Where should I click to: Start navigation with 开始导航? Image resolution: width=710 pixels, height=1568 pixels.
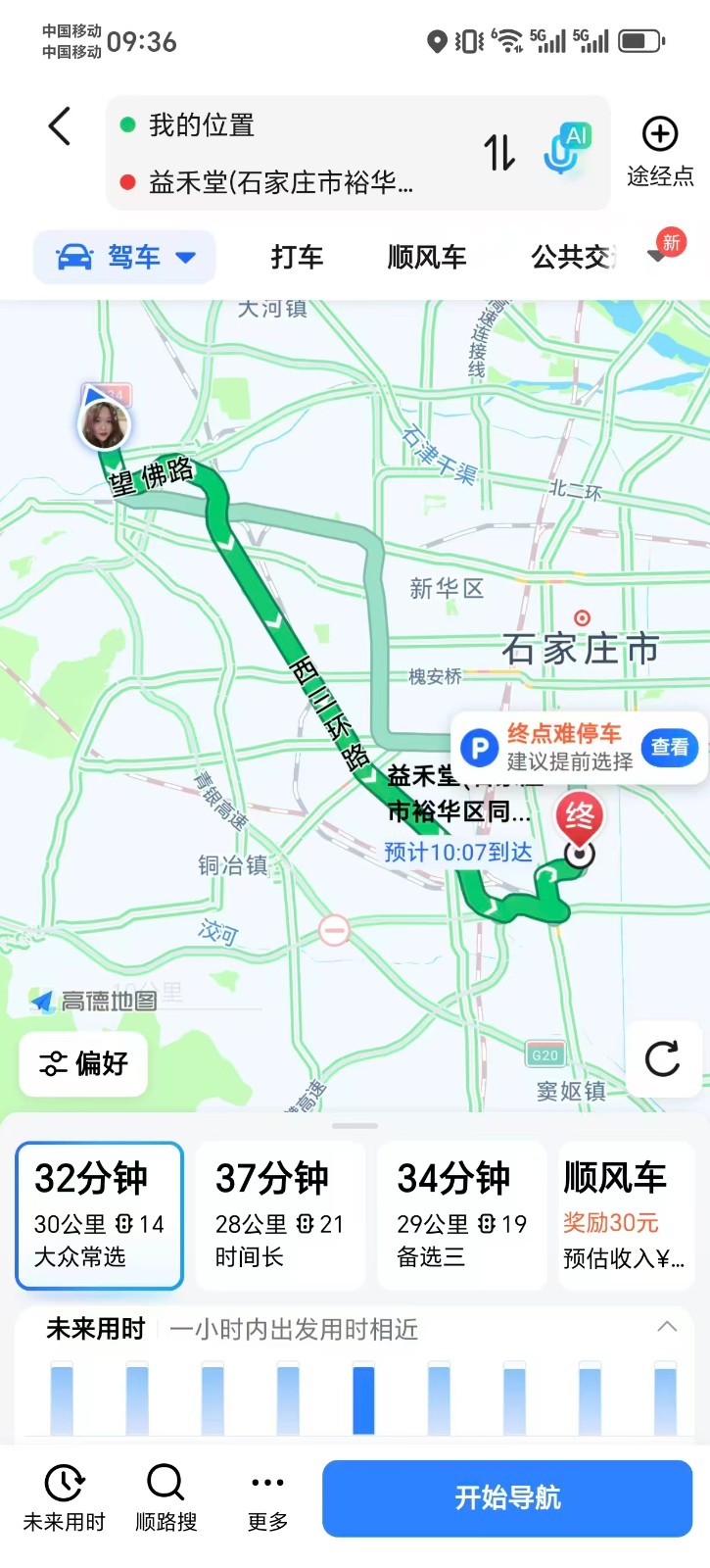point(507,1497)
